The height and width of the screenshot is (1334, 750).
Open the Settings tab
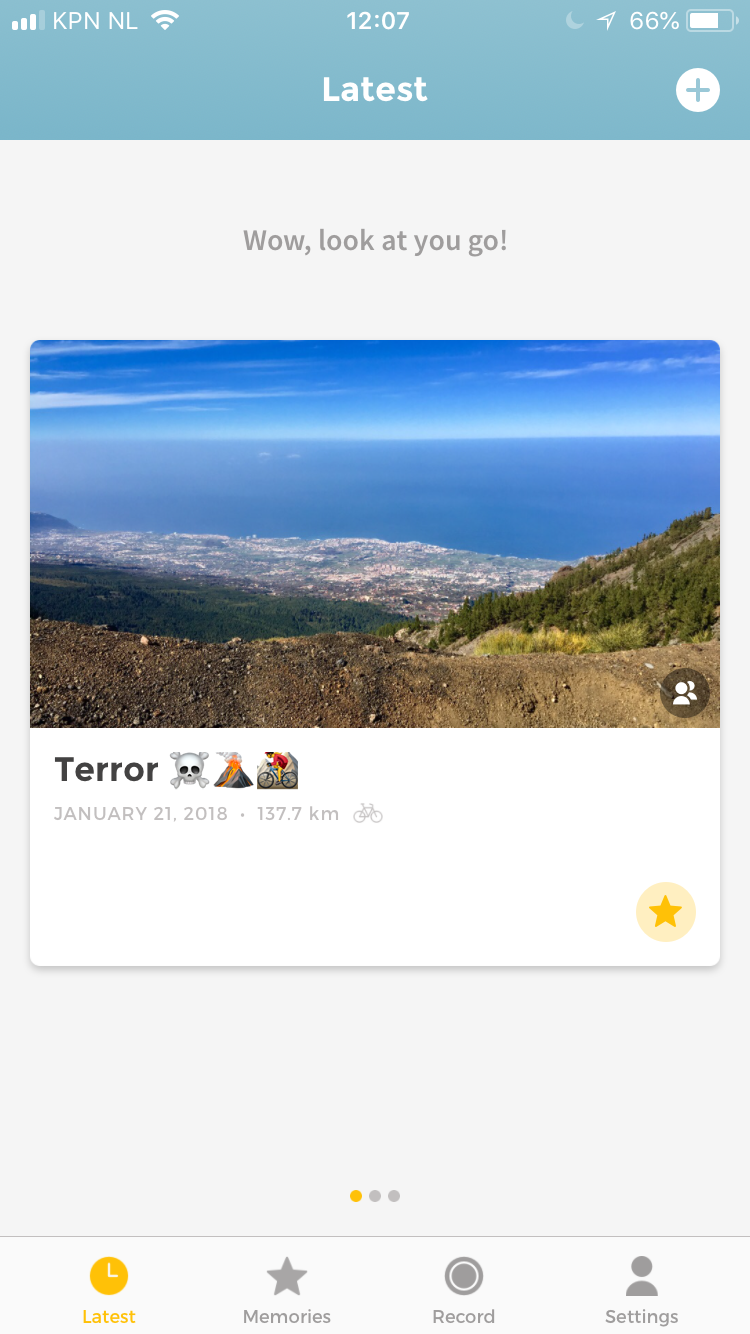coord(641,1290)
